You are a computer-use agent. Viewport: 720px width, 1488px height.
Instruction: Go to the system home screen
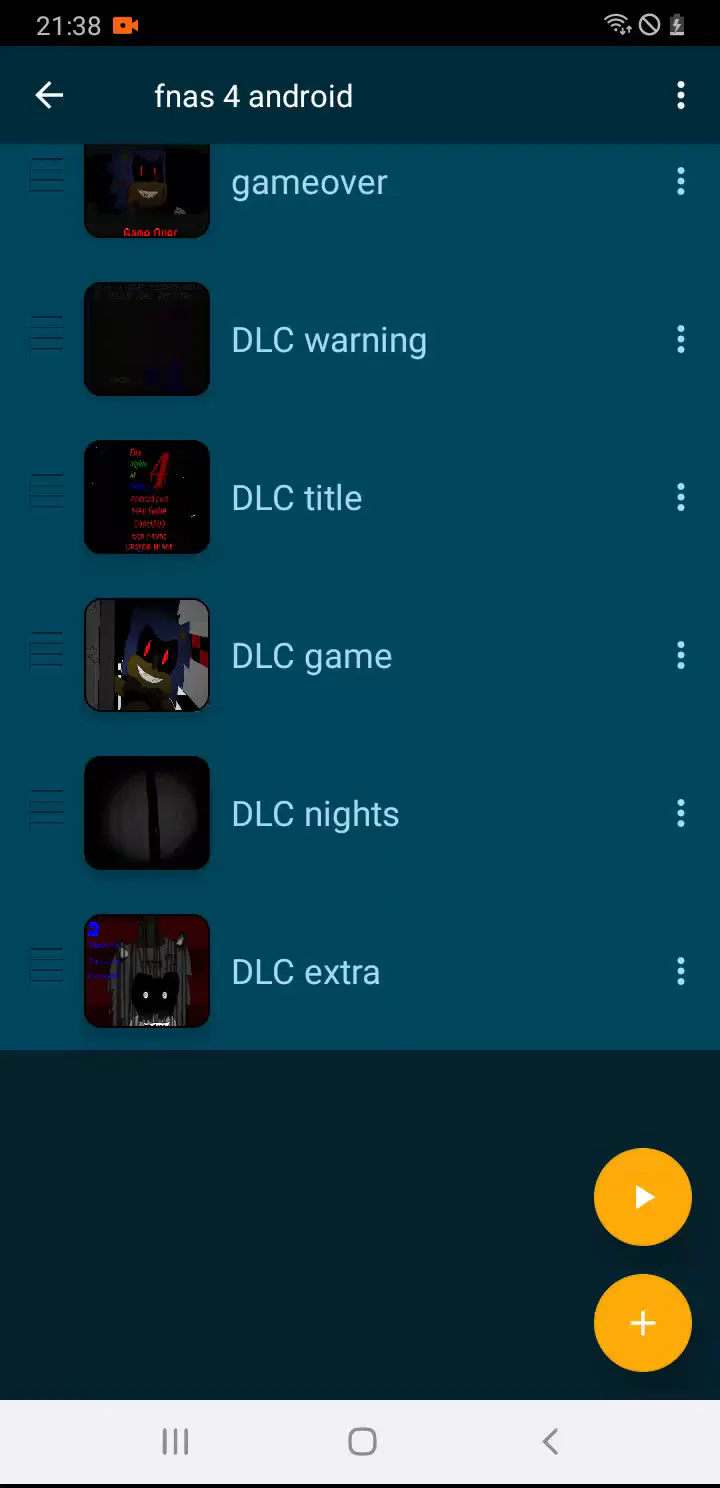coord(362,1441)
